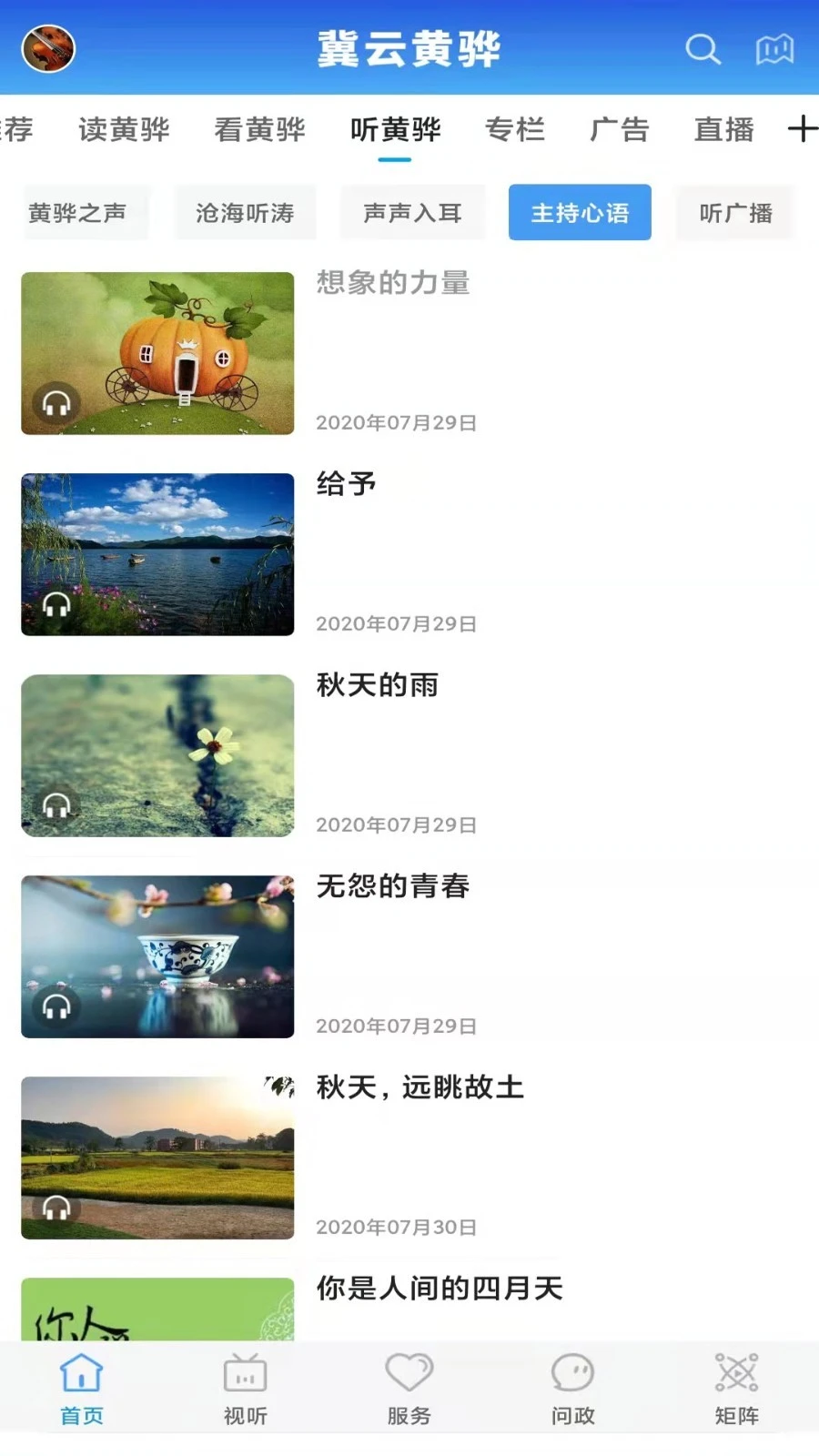Screen dimensions: 819x1456
Task: Open the search icon in the top bar
Action: click(x=703, y=51)
